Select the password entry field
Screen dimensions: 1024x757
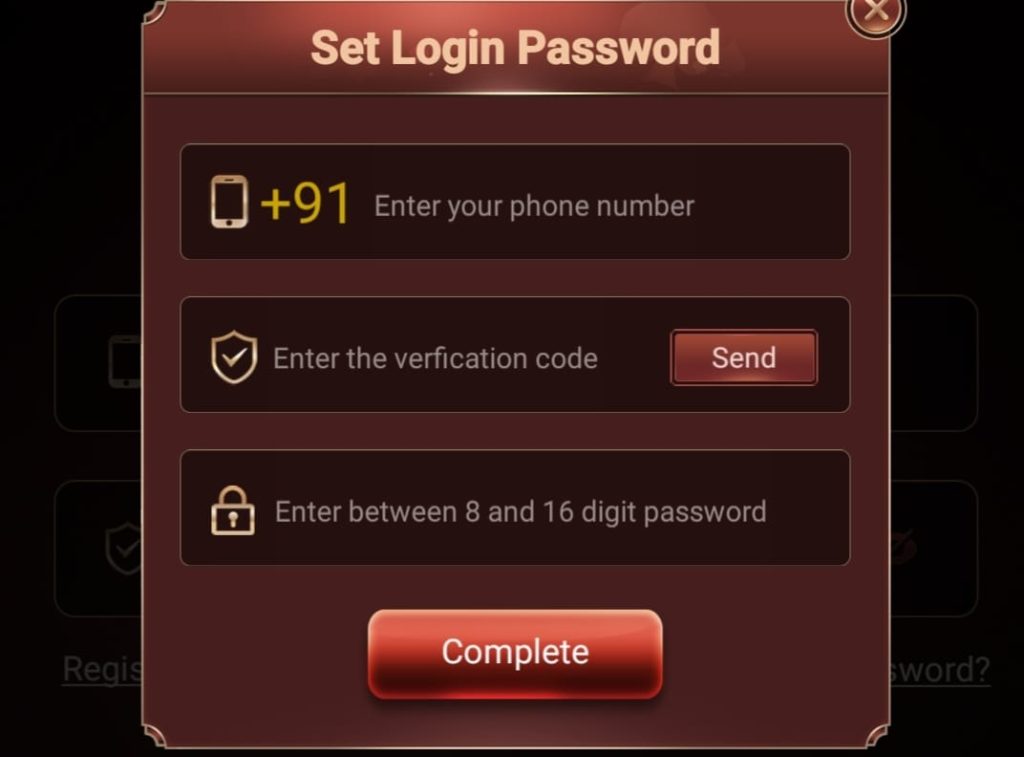coord(520,512)
